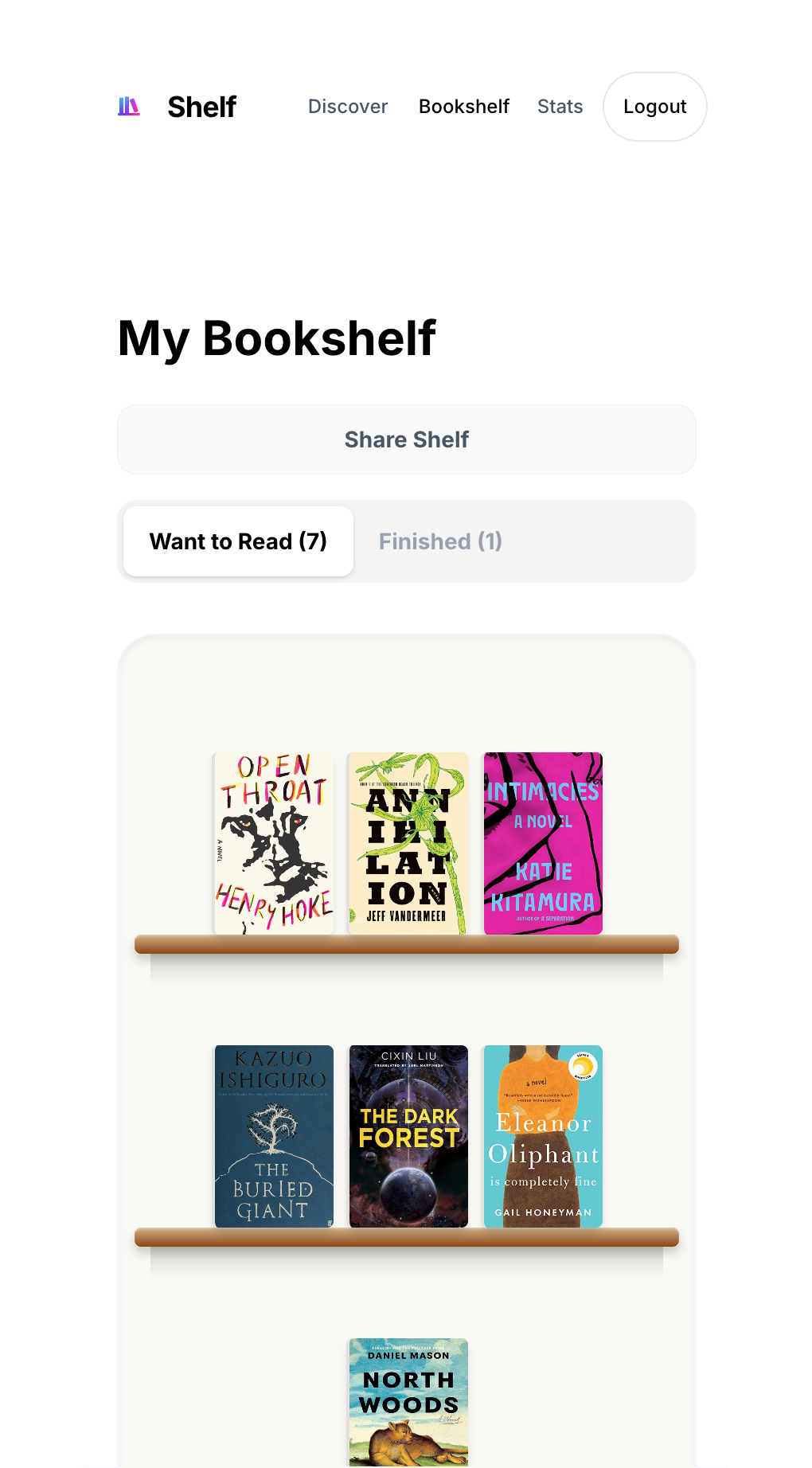Open The Buried Giant book
The image size is (812, 1468).
(x=274, y=1136)
